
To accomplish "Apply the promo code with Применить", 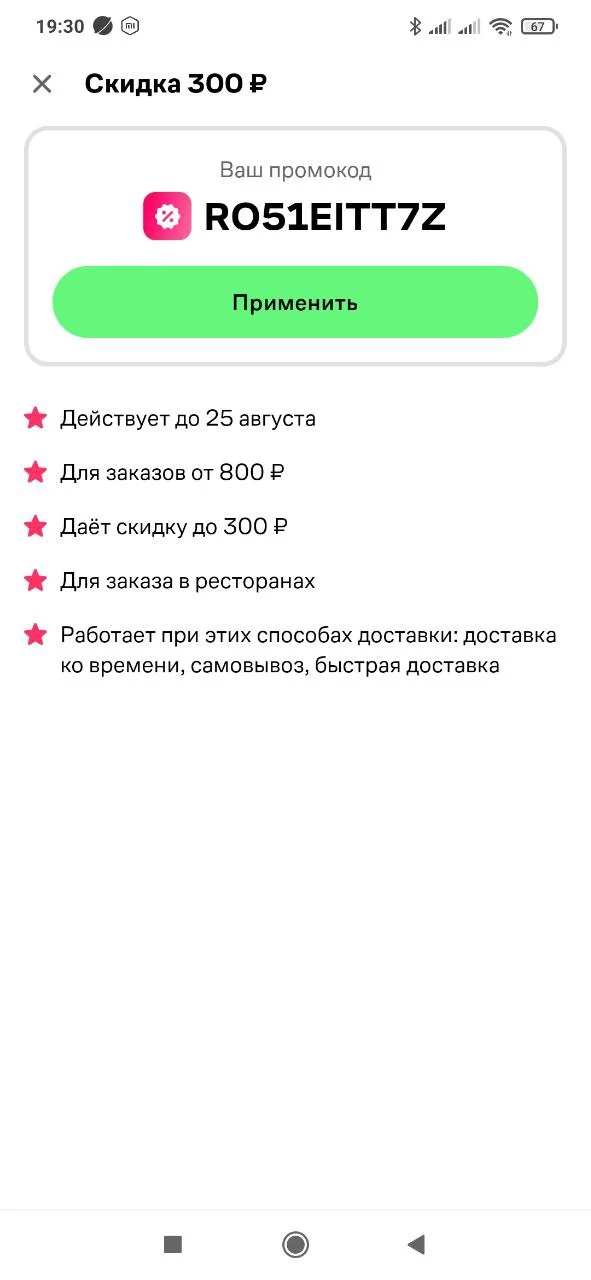I will [295, 302].
